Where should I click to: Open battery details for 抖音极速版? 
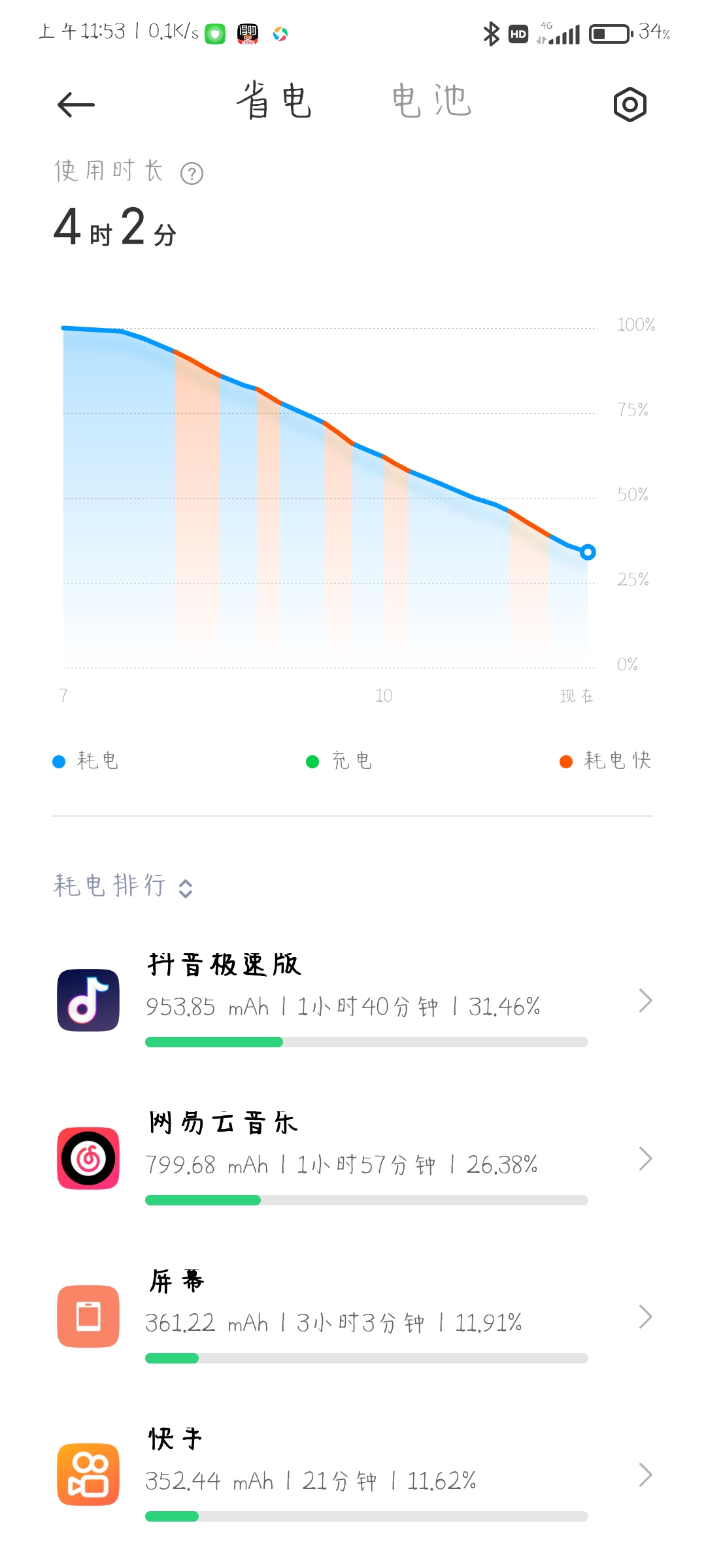pos(353,1000)
